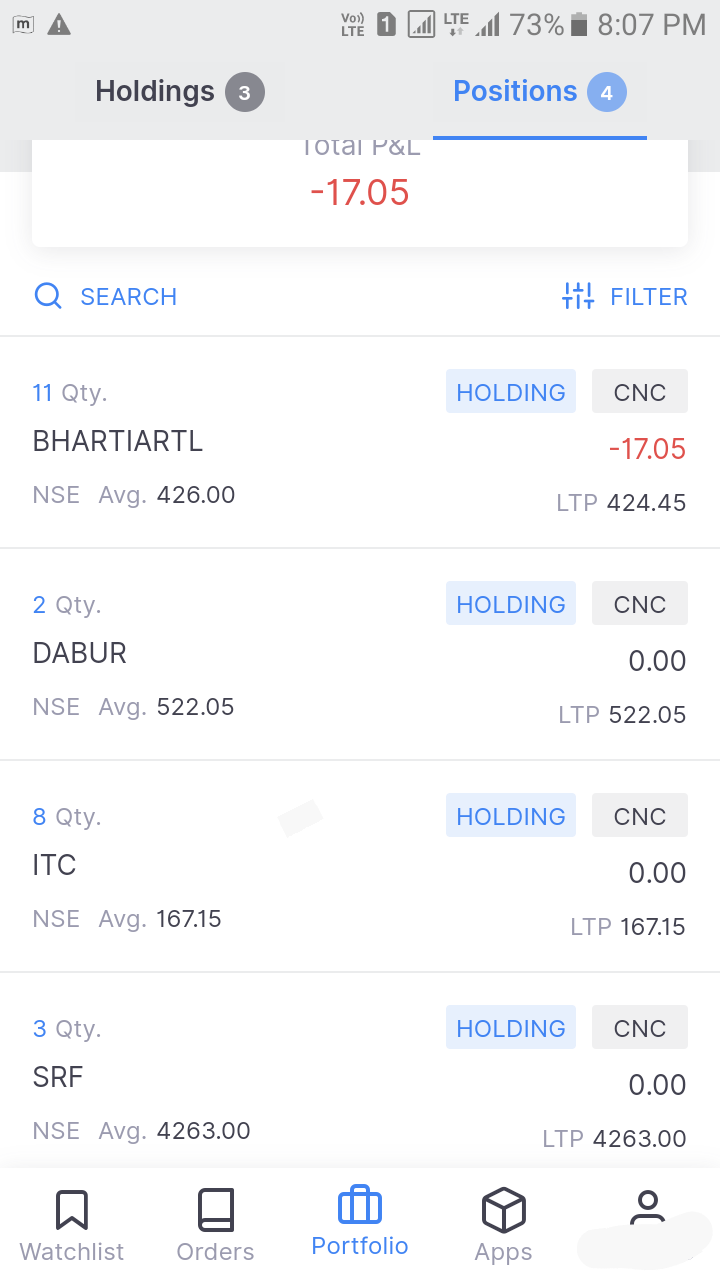Screen dimensions: 720x1280
Task: Select the Positions tab
Action: (540, 93)
